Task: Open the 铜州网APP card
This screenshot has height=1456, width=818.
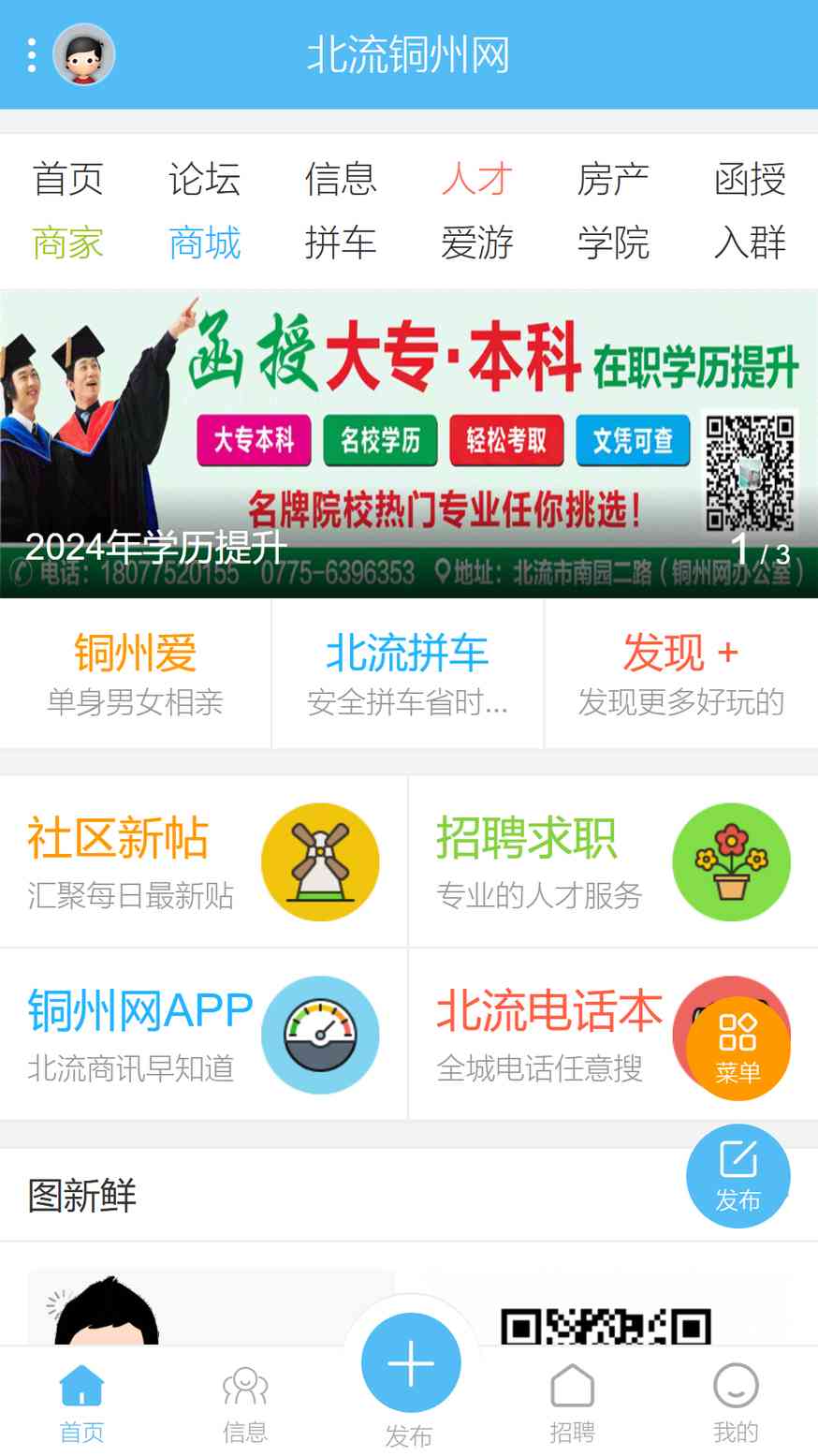Action: [x=203, y=1034]
